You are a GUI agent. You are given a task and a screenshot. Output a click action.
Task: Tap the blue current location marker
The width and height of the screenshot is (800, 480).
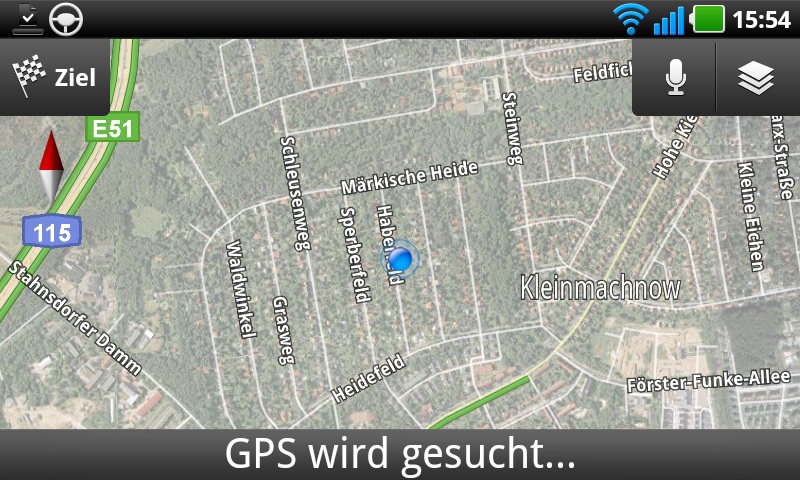pos(400,259)
